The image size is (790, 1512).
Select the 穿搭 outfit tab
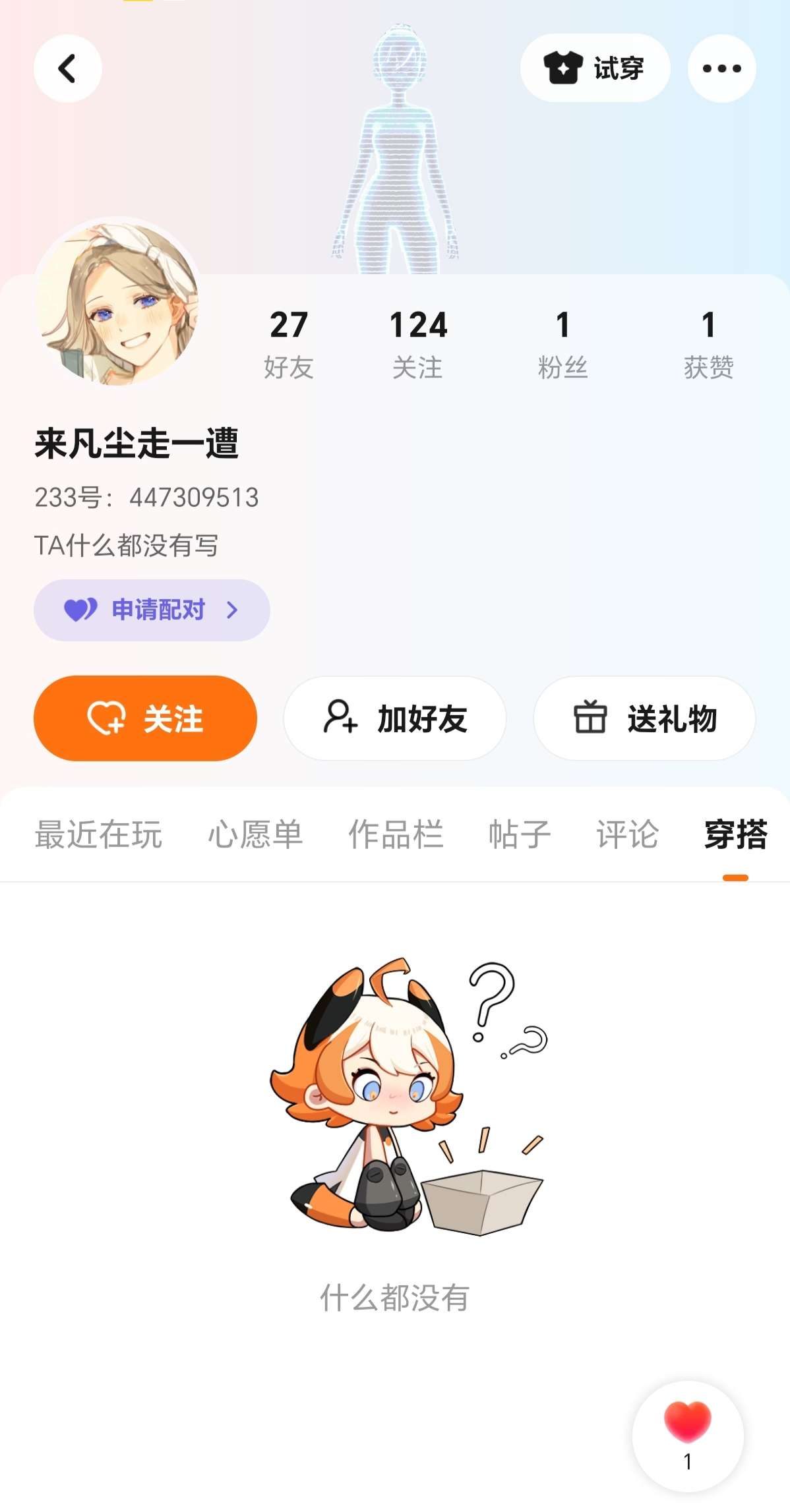tap(735, 834)
